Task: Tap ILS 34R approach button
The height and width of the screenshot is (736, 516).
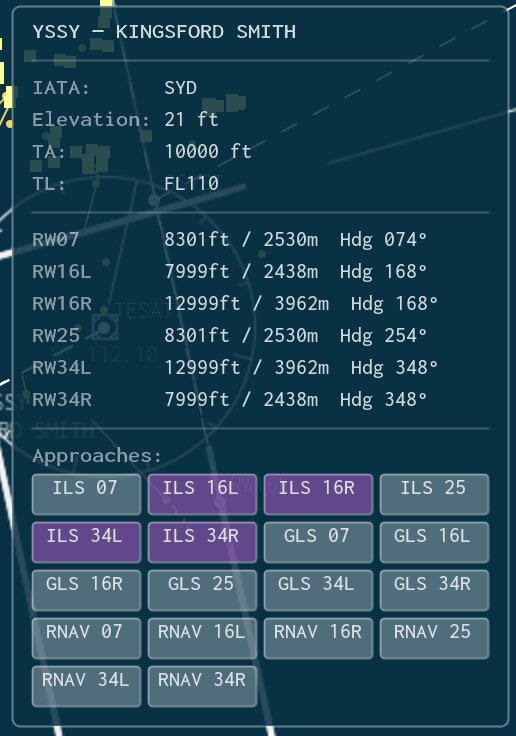Action: [x=202, y=542]
